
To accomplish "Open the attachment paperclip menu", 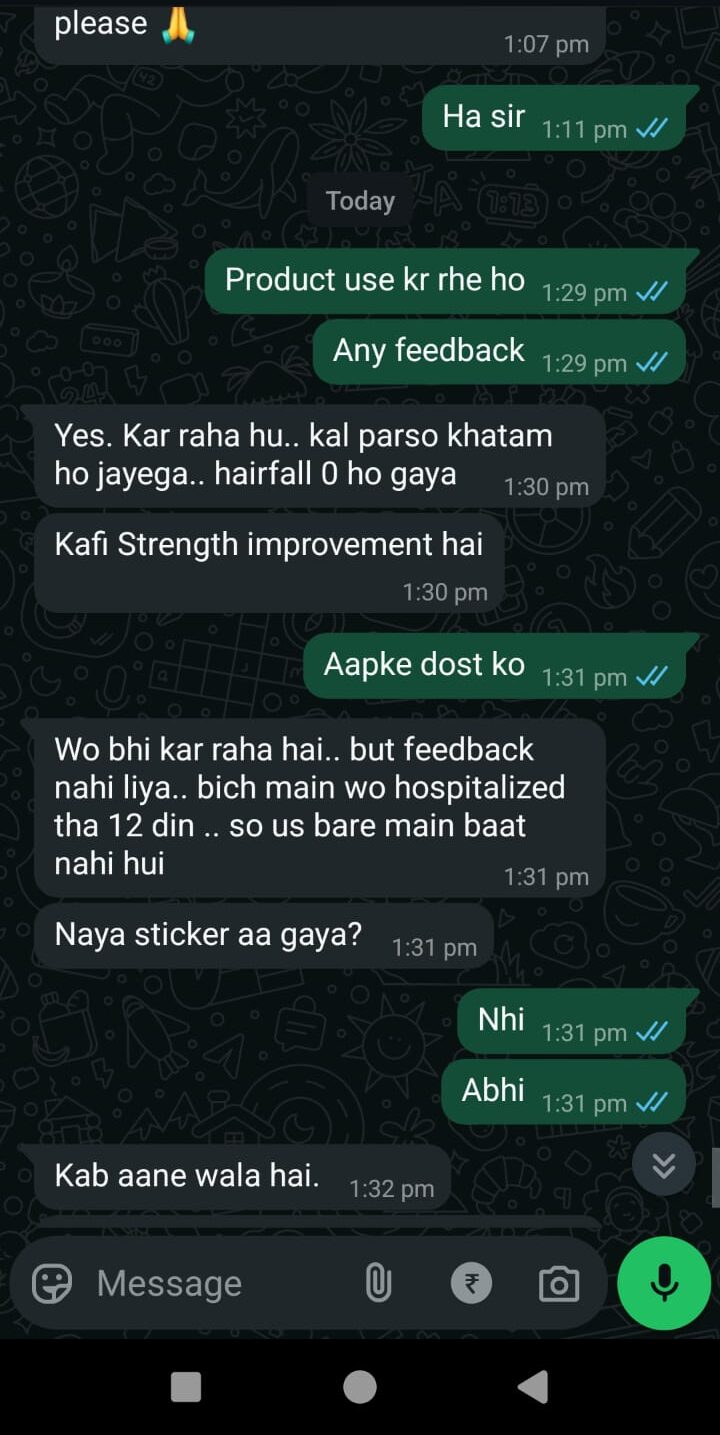I will click(378, 1283).
